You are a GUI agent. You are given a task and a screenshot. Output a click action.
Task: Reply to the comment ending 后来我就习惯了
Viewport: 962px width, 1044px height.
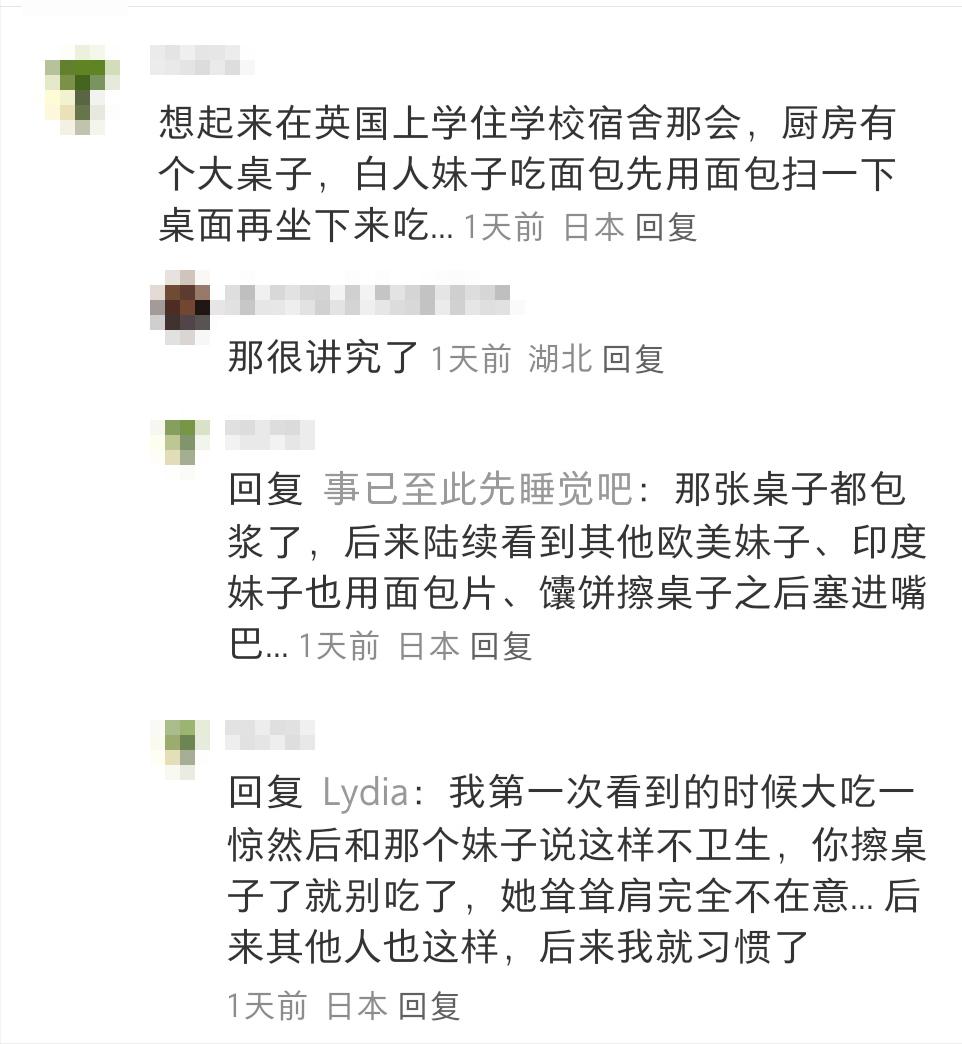pos(429,1005)
